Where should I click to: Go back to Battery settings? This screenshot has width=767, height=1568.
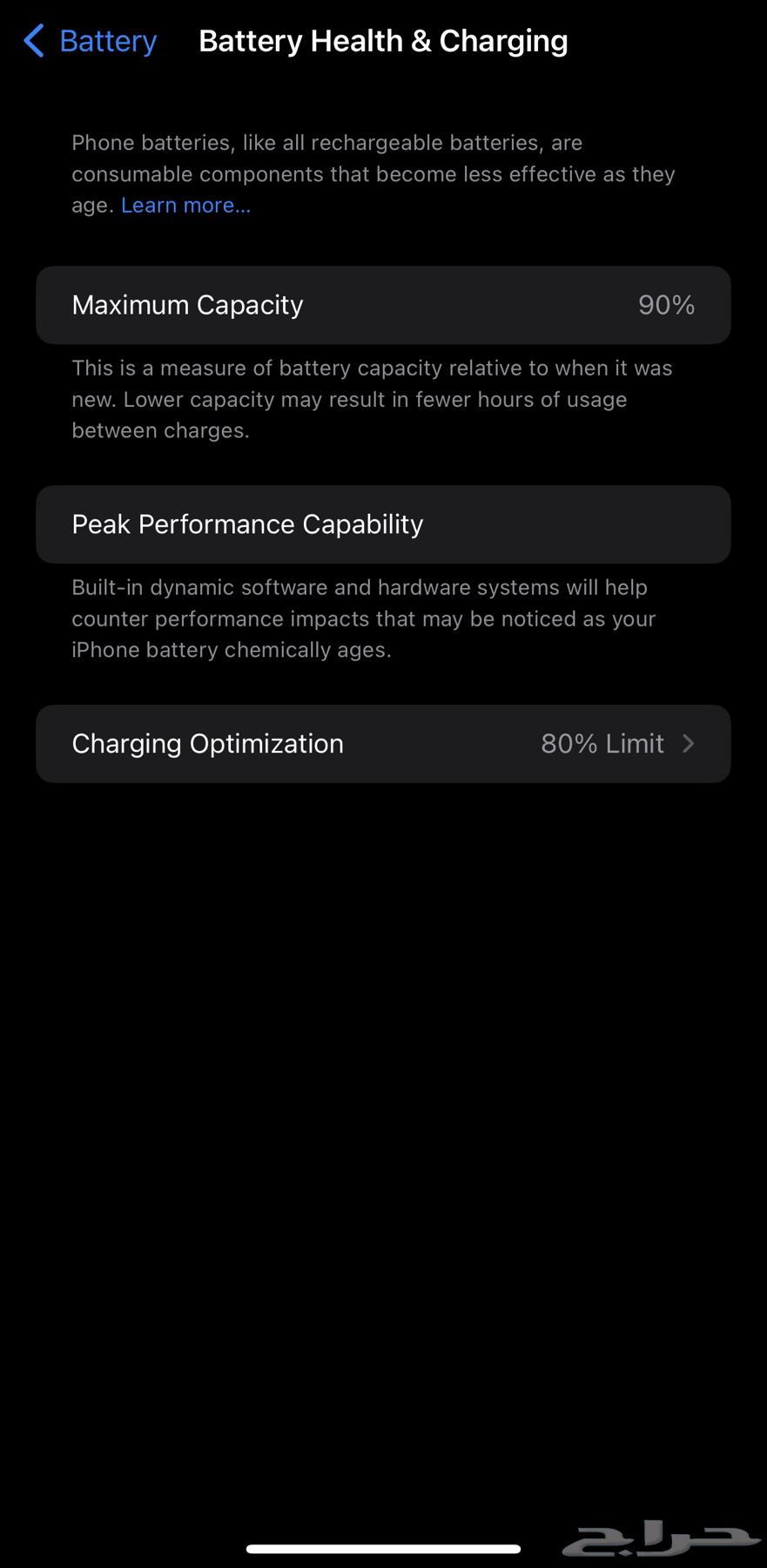90,41
